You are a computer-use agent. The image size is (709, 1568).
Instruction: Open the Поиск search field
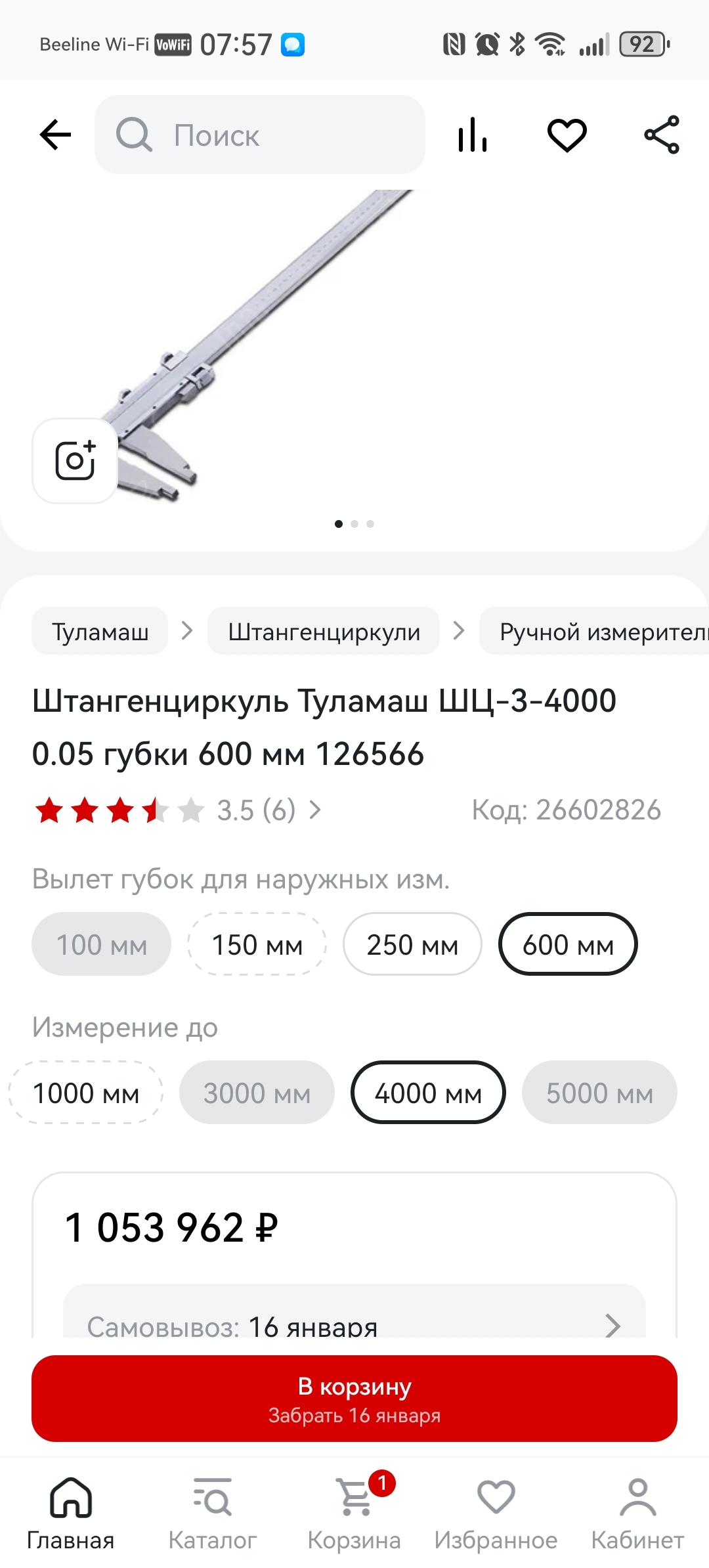260,135
